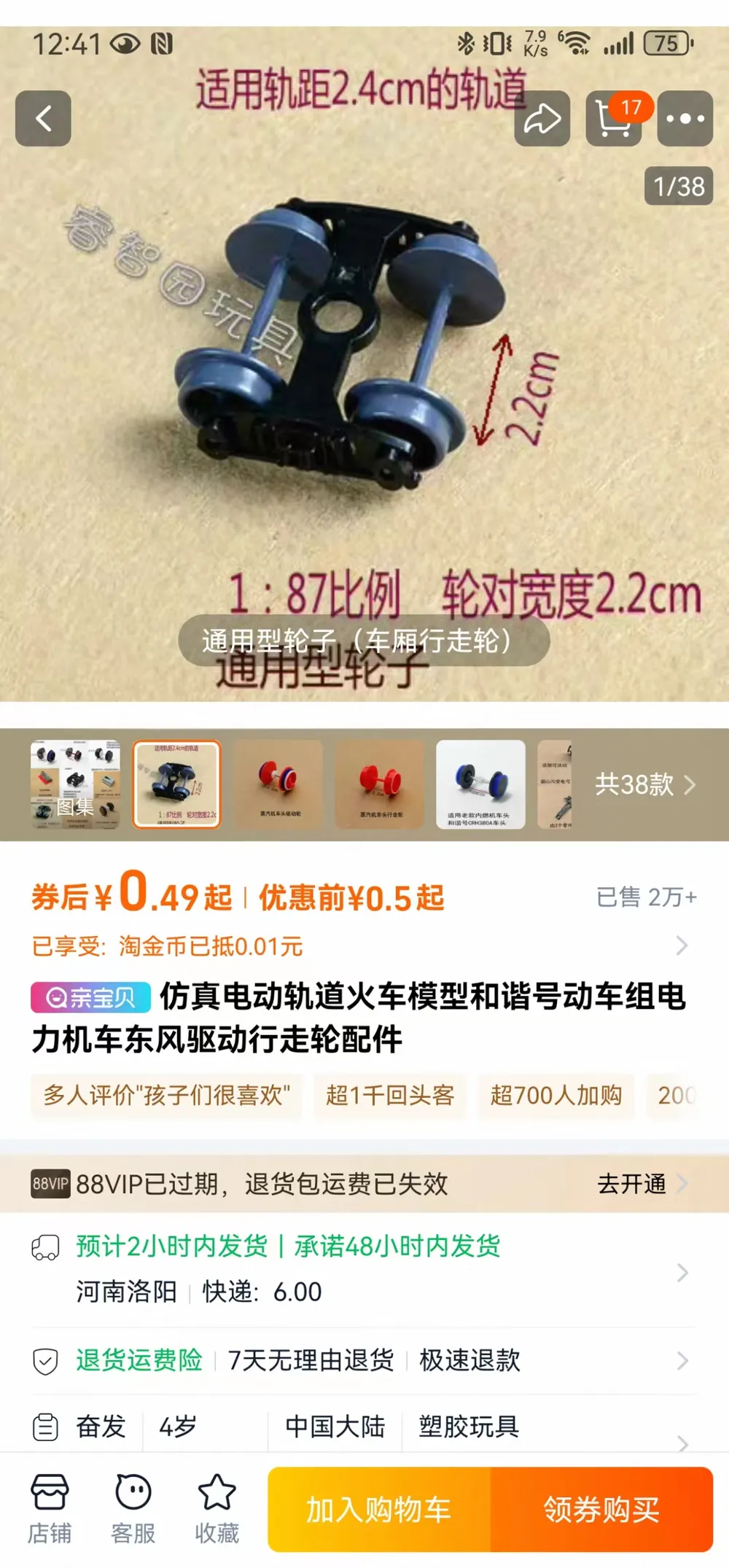The image size is (729, 1568).
Task: View all 共38款 variants
Action: 646,784
